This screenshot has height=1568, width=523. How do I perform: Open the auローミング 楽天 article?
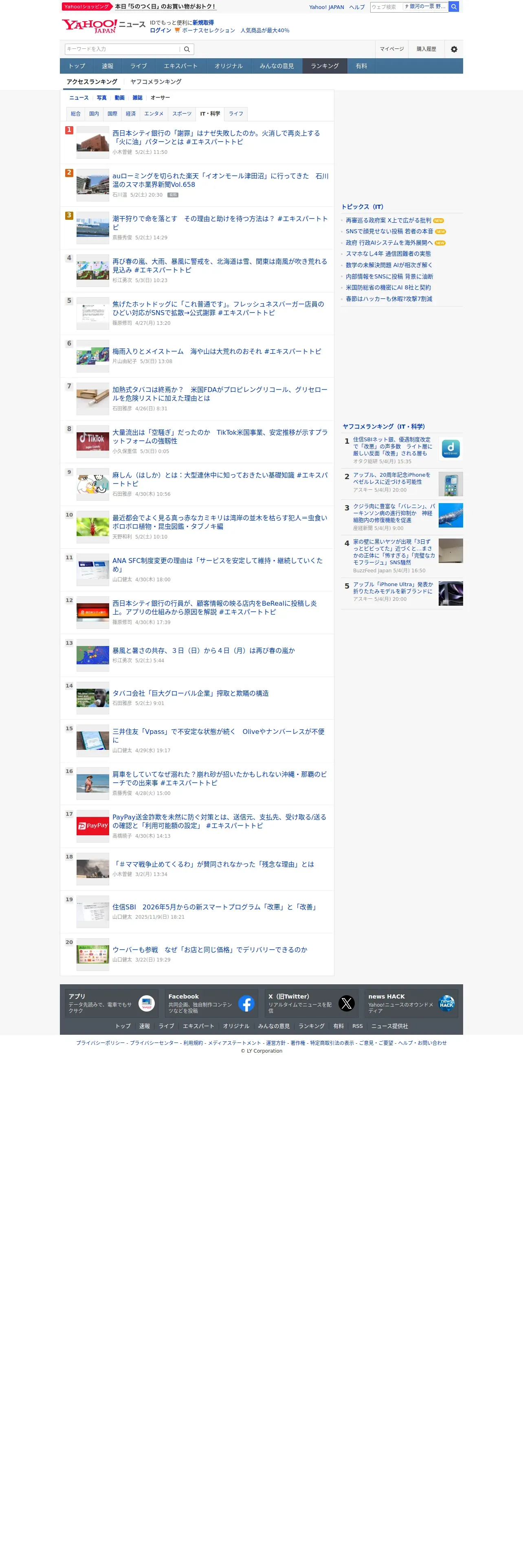pos(220,180)
